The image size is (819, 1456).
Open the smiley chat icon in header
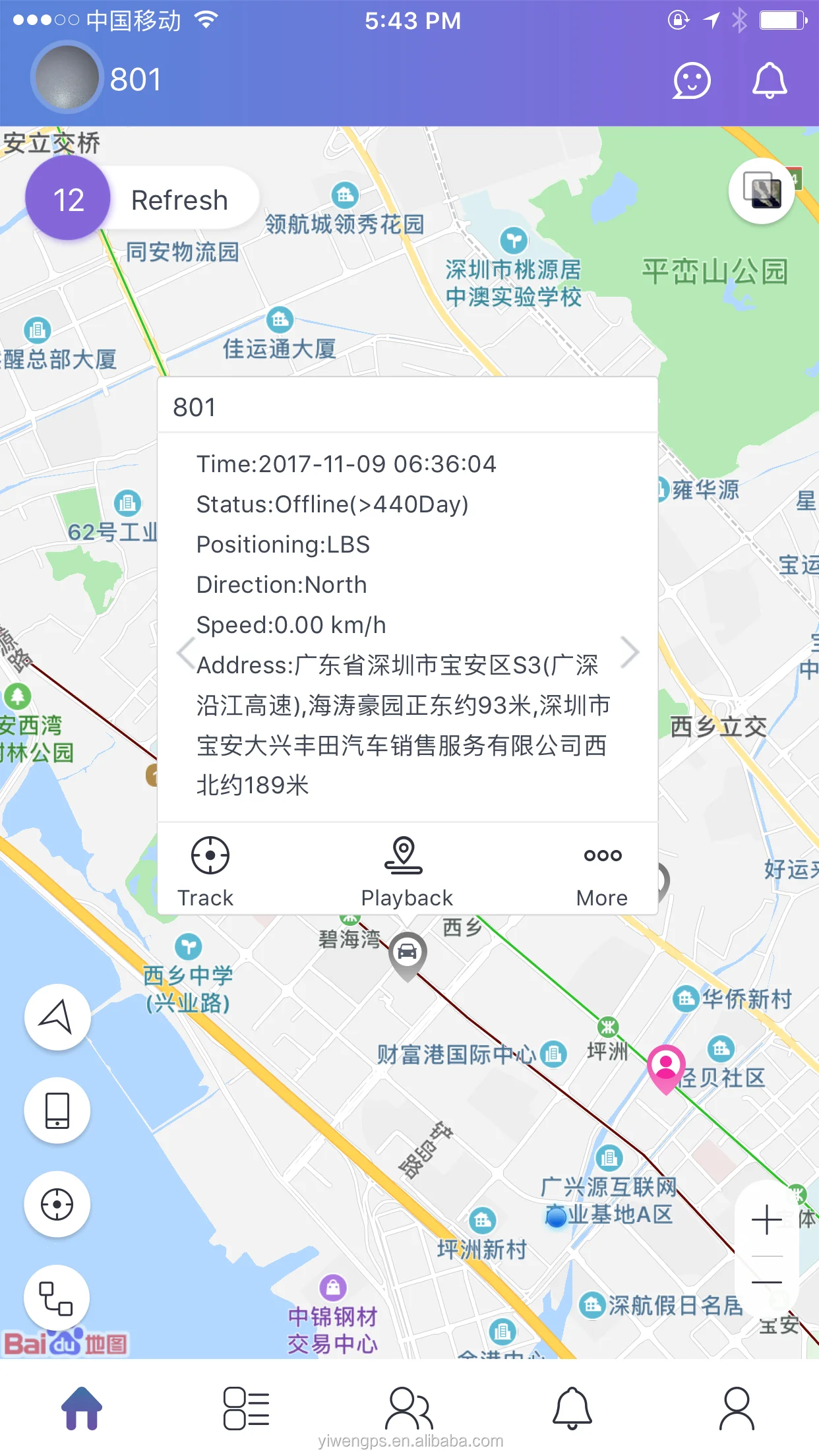(692, 81)
